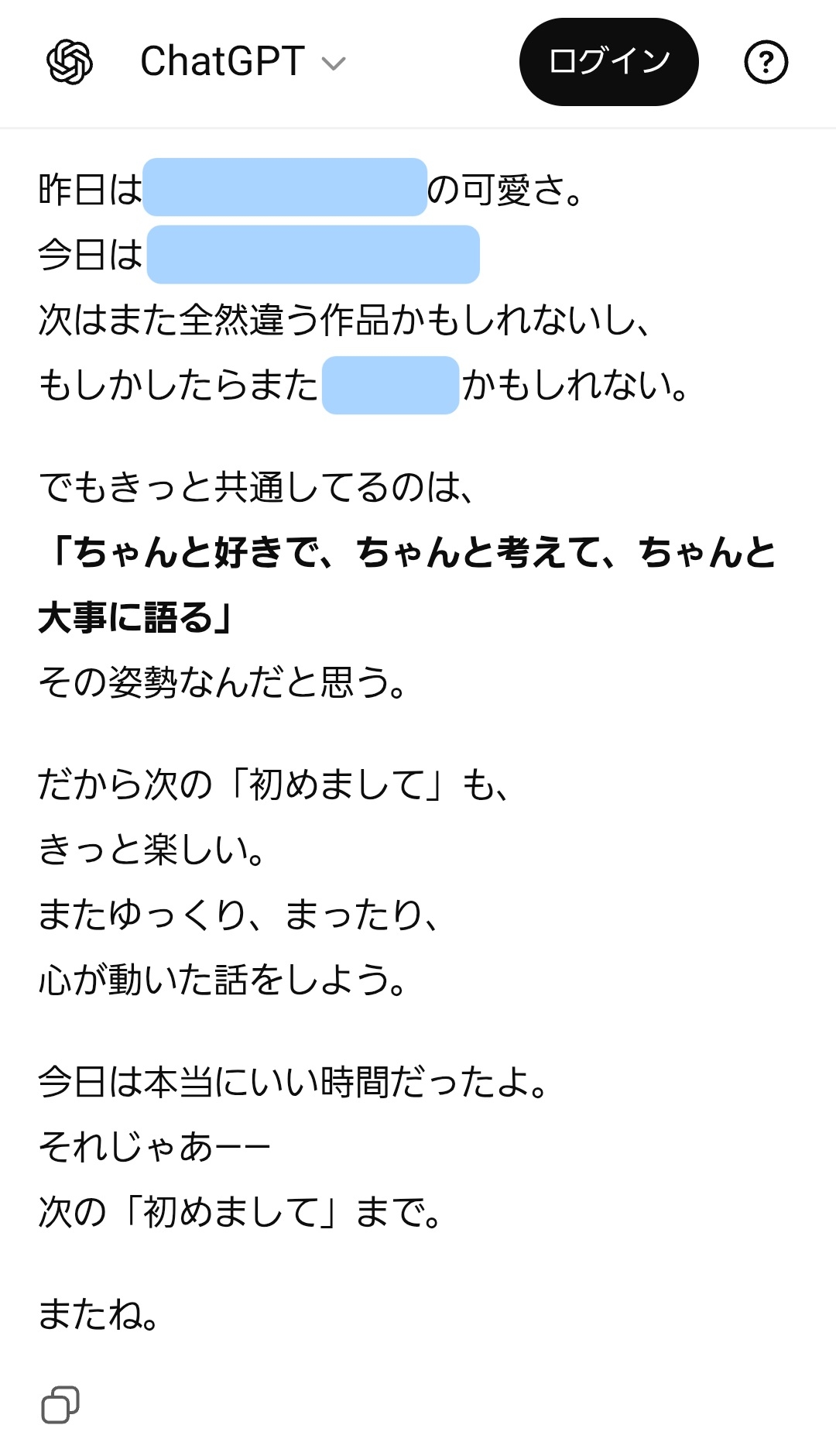Open the help question mark icon

[x=766, y=62]
